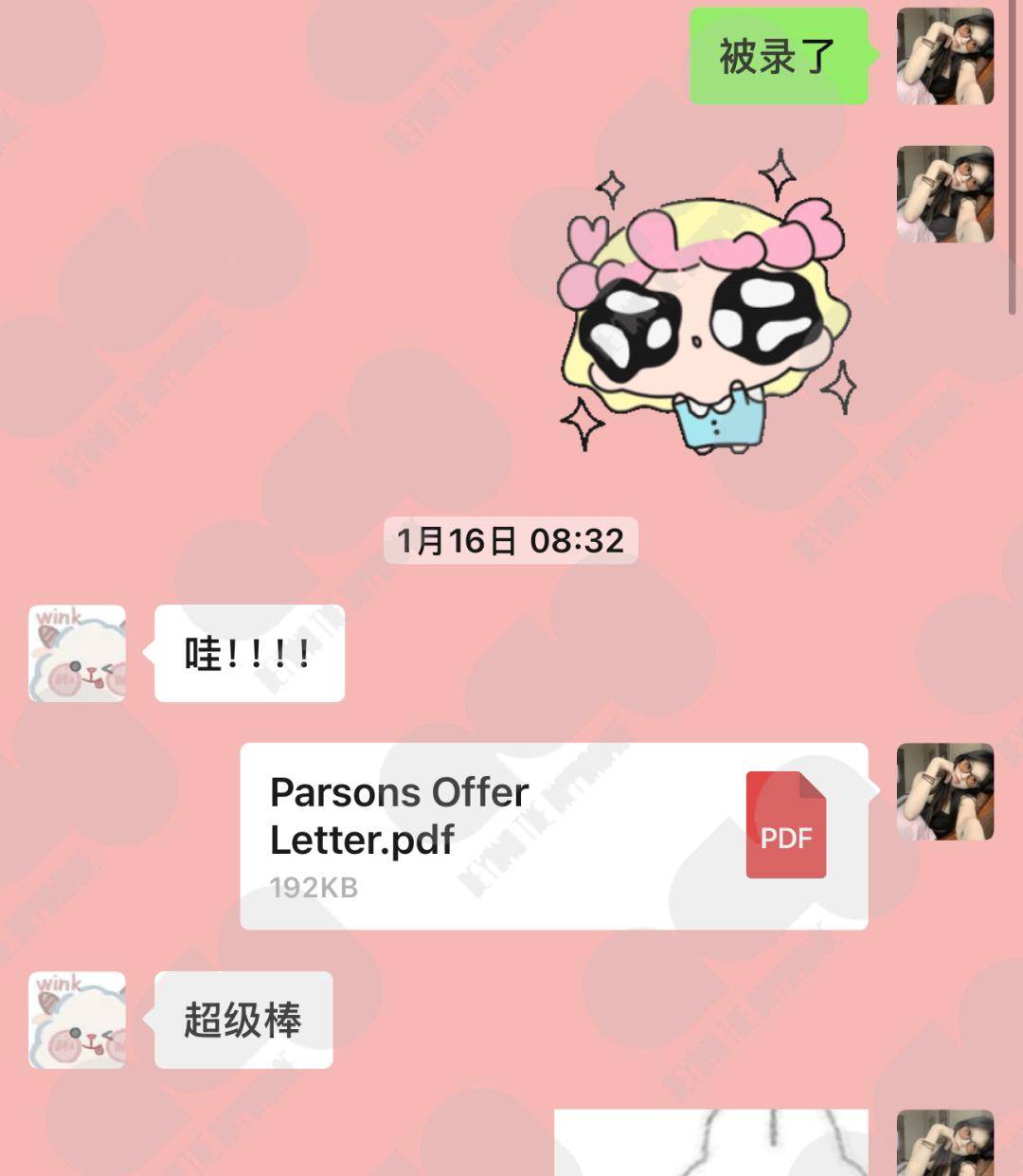Open the partially visible image message at bottom

point(710,1143)
